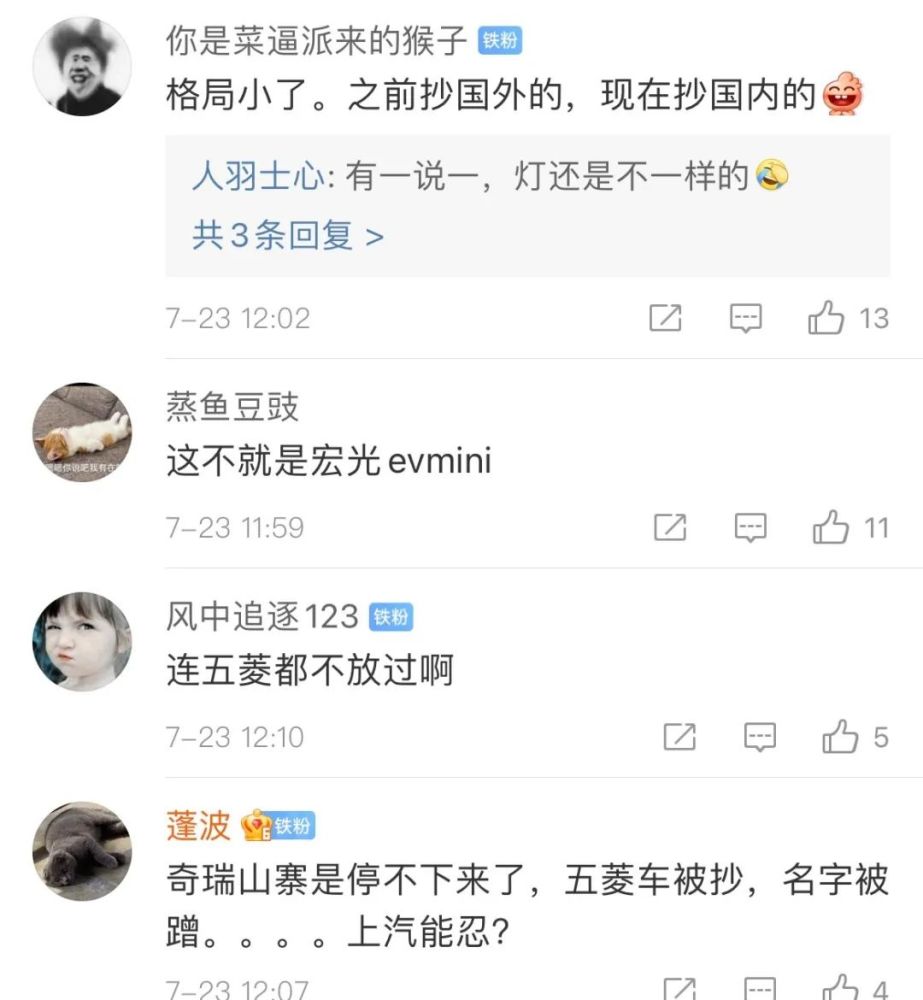This screenshot has width=923, height=1000.
Task: Like the comment 格局小了
Action: (827, 318)
